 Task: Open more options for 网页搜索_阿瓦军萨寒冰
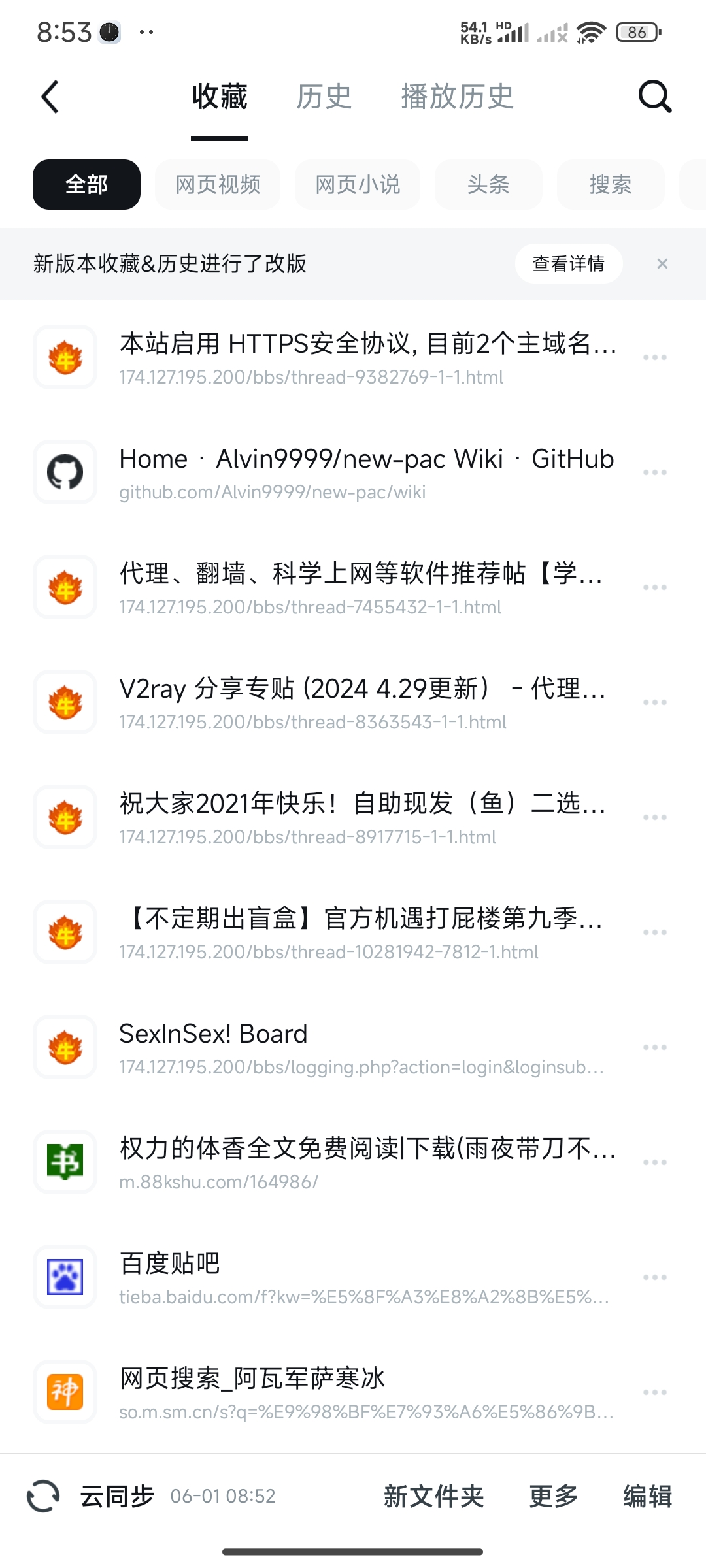(655, 1392)
